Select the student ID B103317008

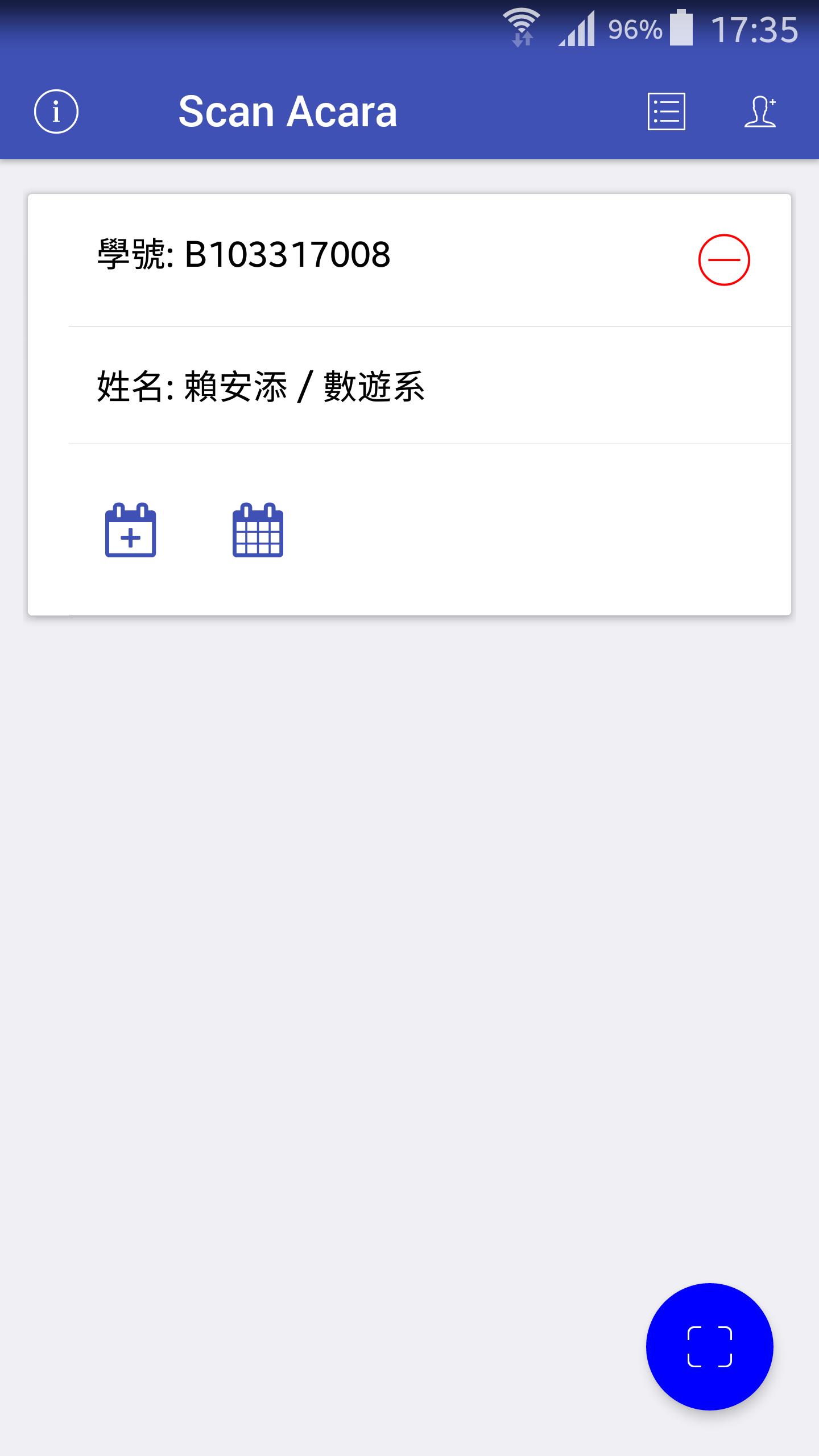tap(286, 255)
